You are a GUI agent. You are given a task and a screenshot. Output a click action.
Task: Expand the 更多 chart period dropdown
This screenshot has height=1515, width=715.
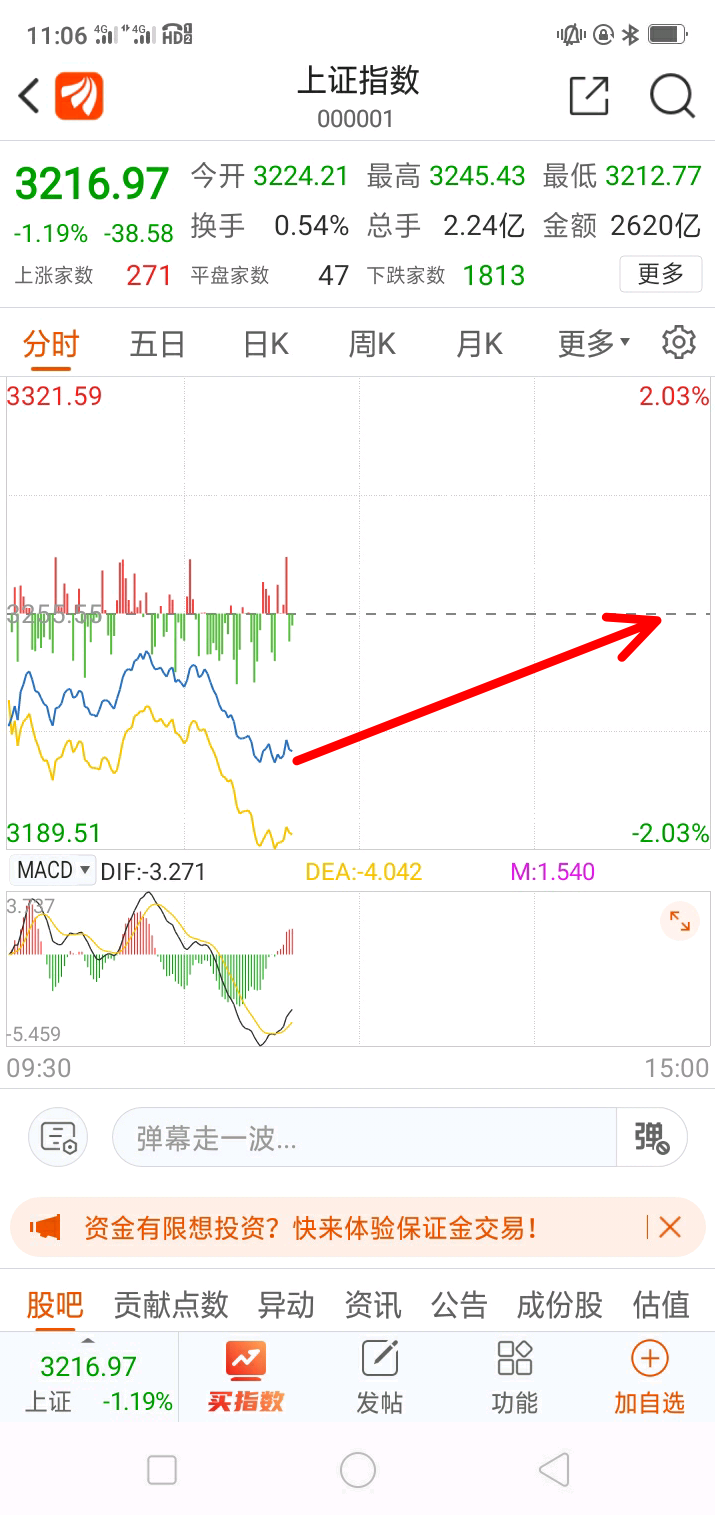593,344
